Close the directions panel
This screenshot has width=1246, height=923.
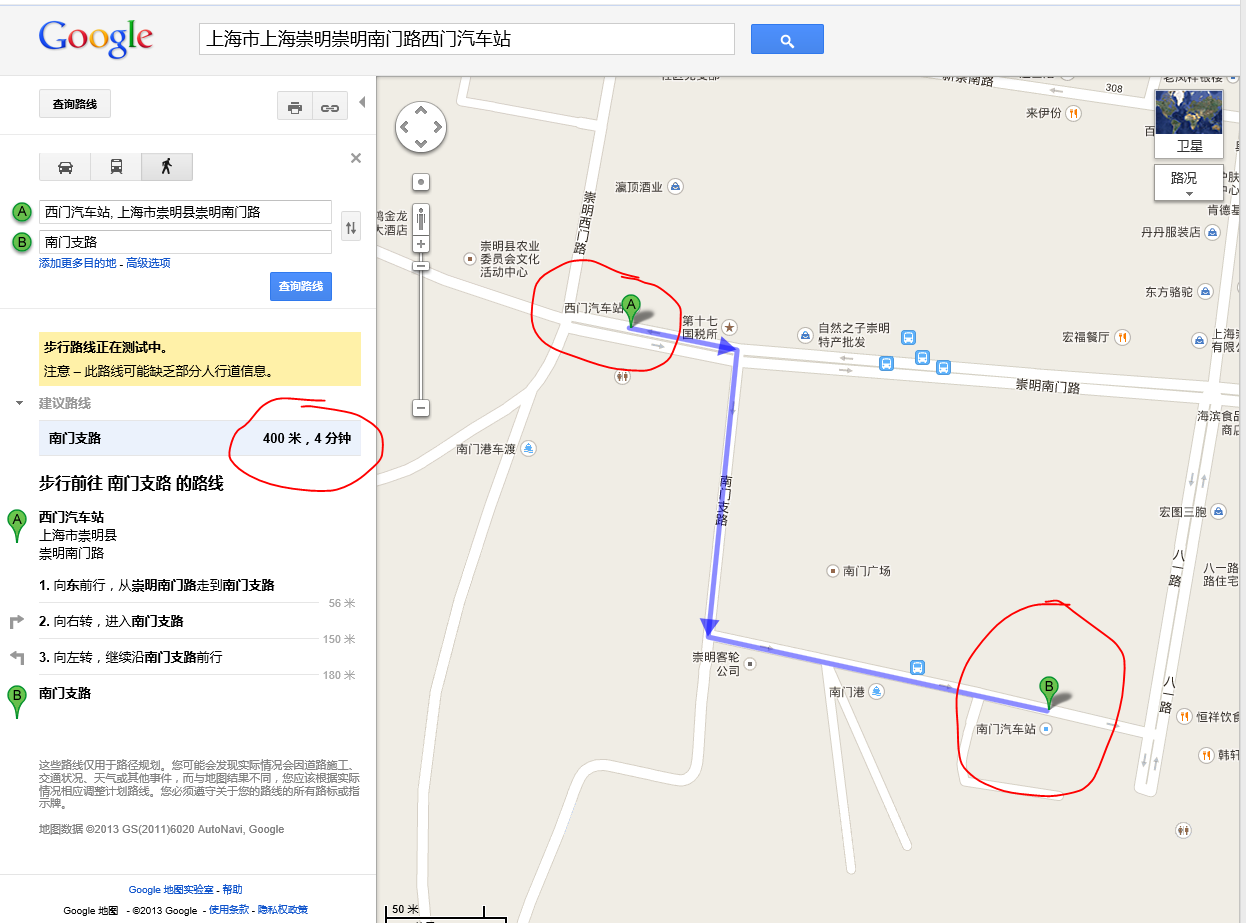(x=355, y=158)
